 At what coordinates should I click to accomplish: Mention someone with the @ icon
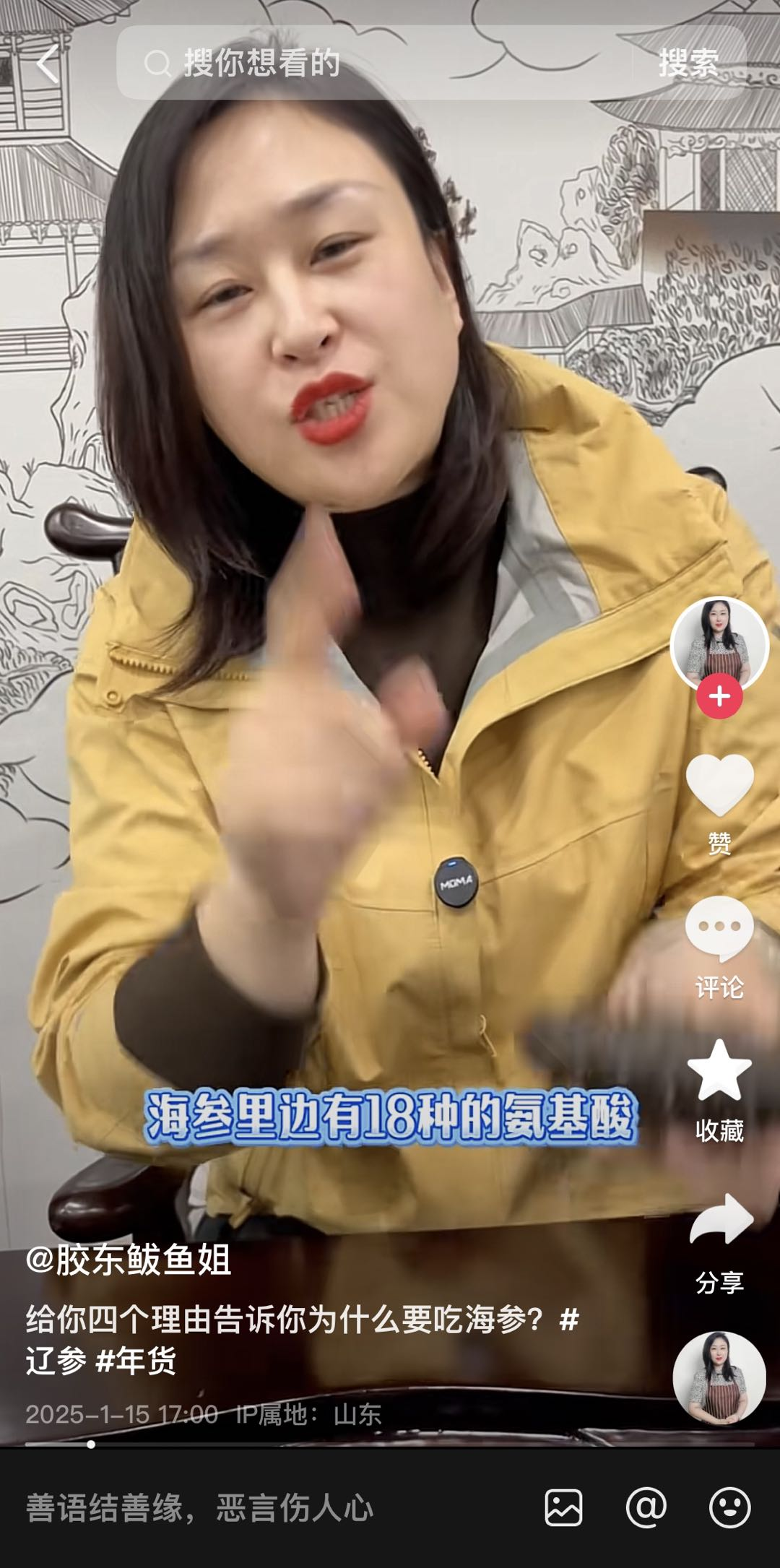[646, 1508]
